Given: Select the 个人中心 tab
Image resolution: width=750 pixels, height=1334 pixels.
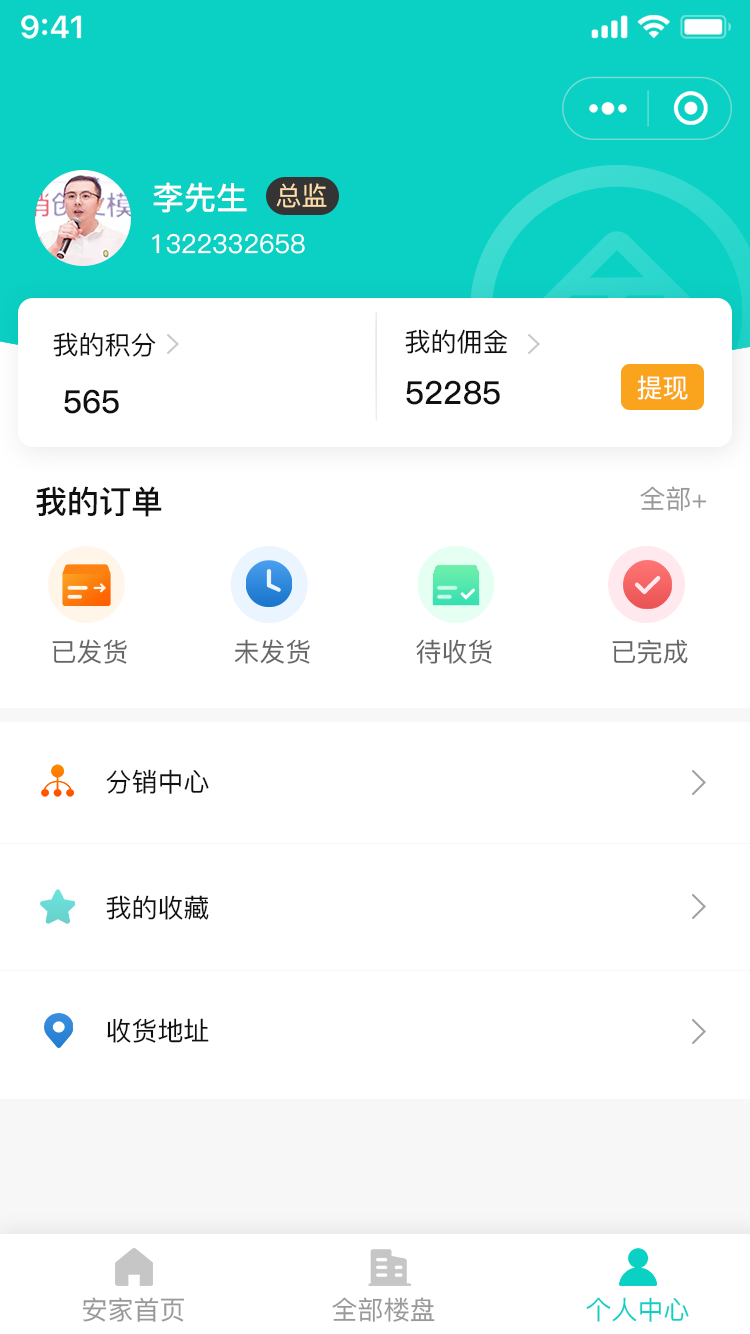Looking at the screenshot, I should (637, 1285).
